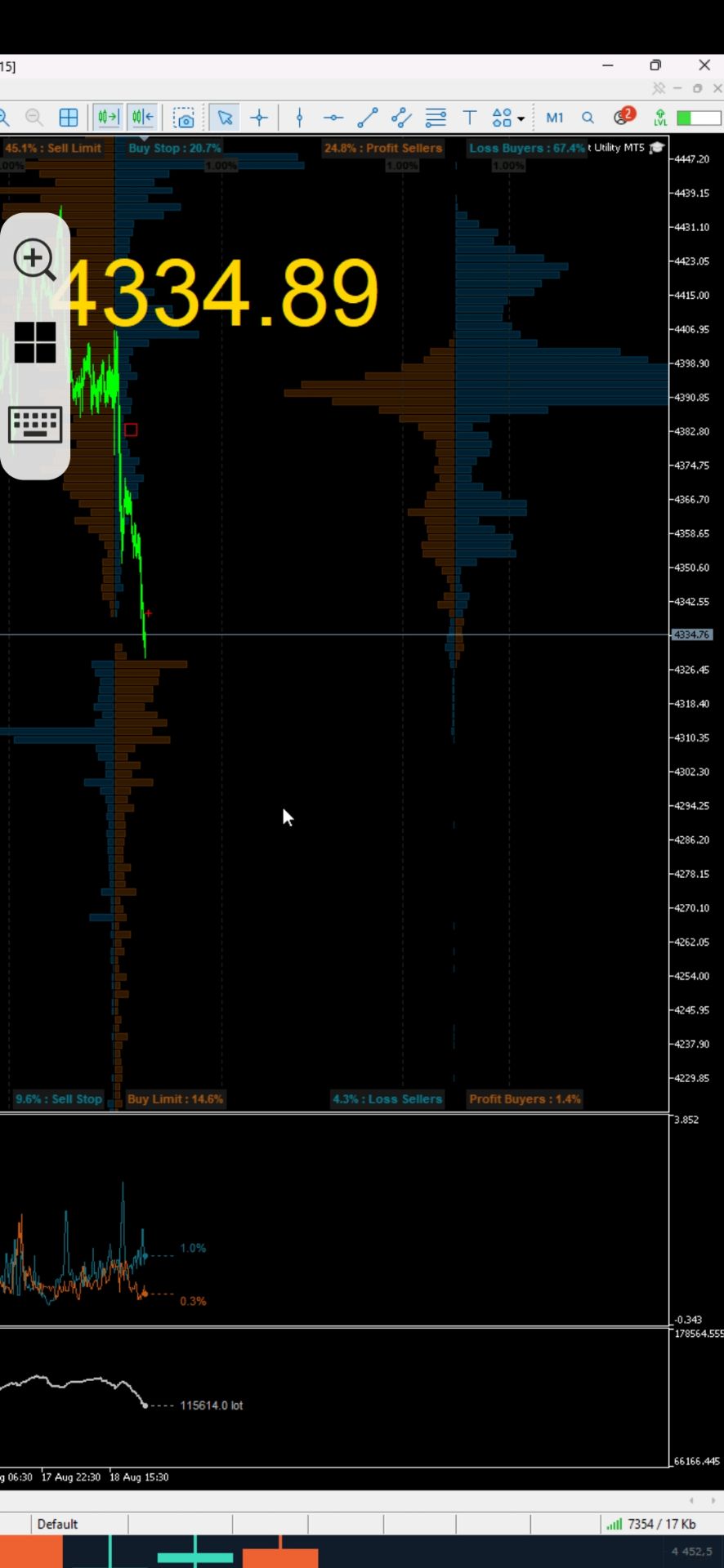Screen dimensions: 724x1568
Task: Open the floating zoom-in magnifier overlay button
Action: tap(35, 260)
